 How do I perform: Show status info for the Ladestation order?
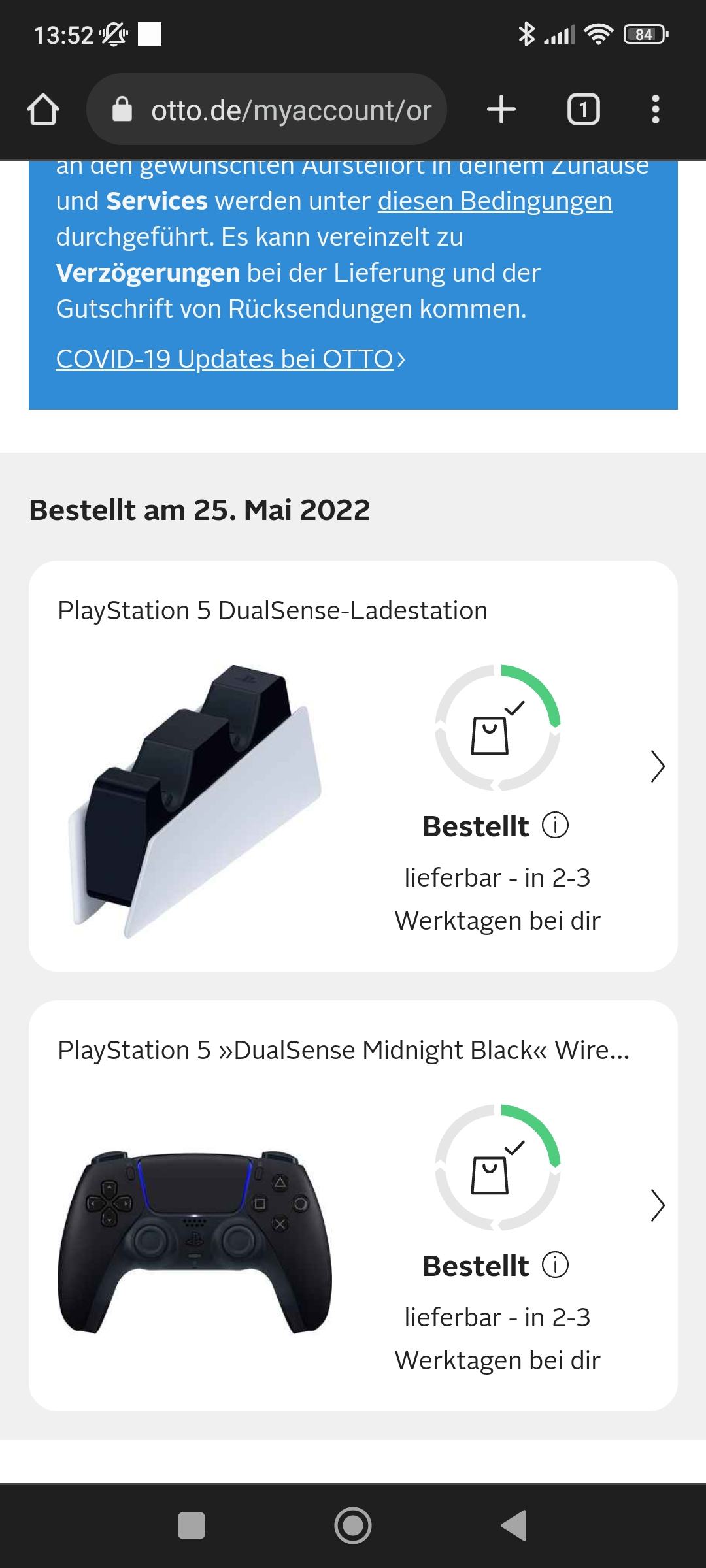coord(556,825)
